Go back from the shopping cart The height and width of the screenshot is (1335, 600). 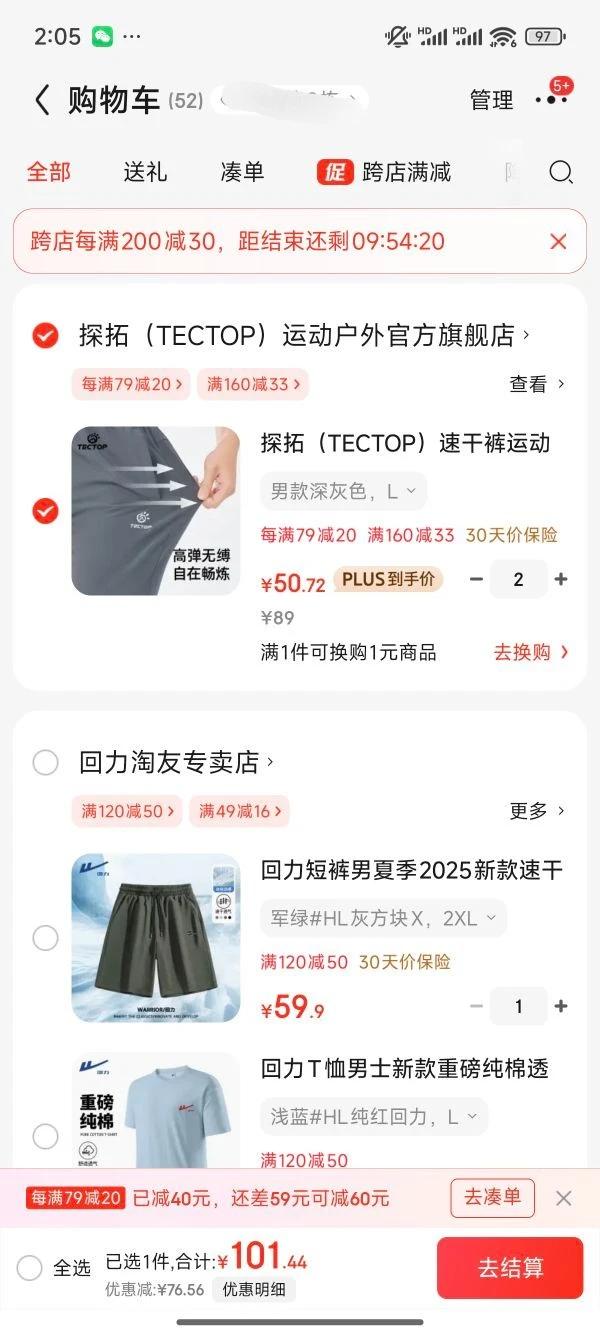coord(42,100)
